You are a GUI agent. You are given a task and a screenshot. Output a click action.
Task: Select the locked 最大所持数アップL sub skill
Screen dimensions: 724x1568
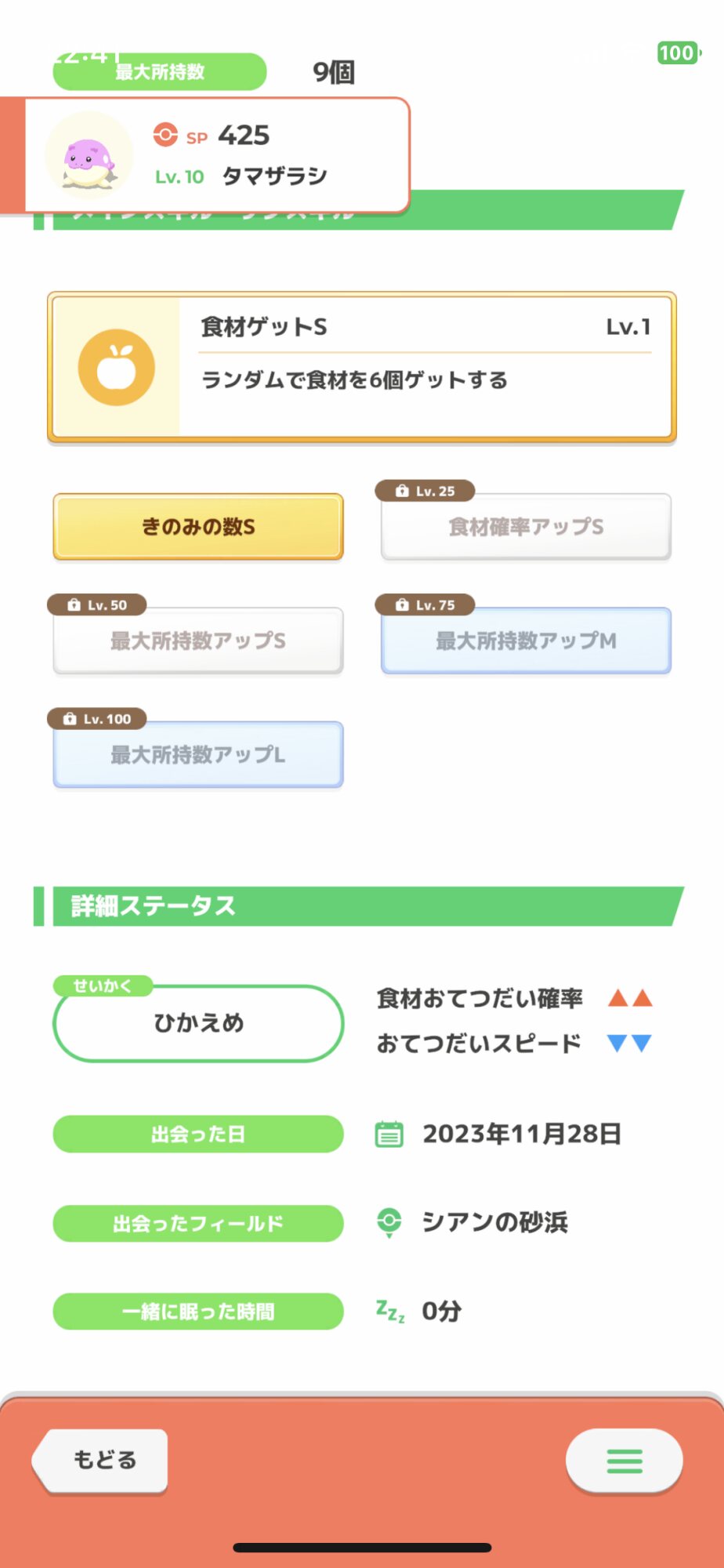(x=198, y=754)
